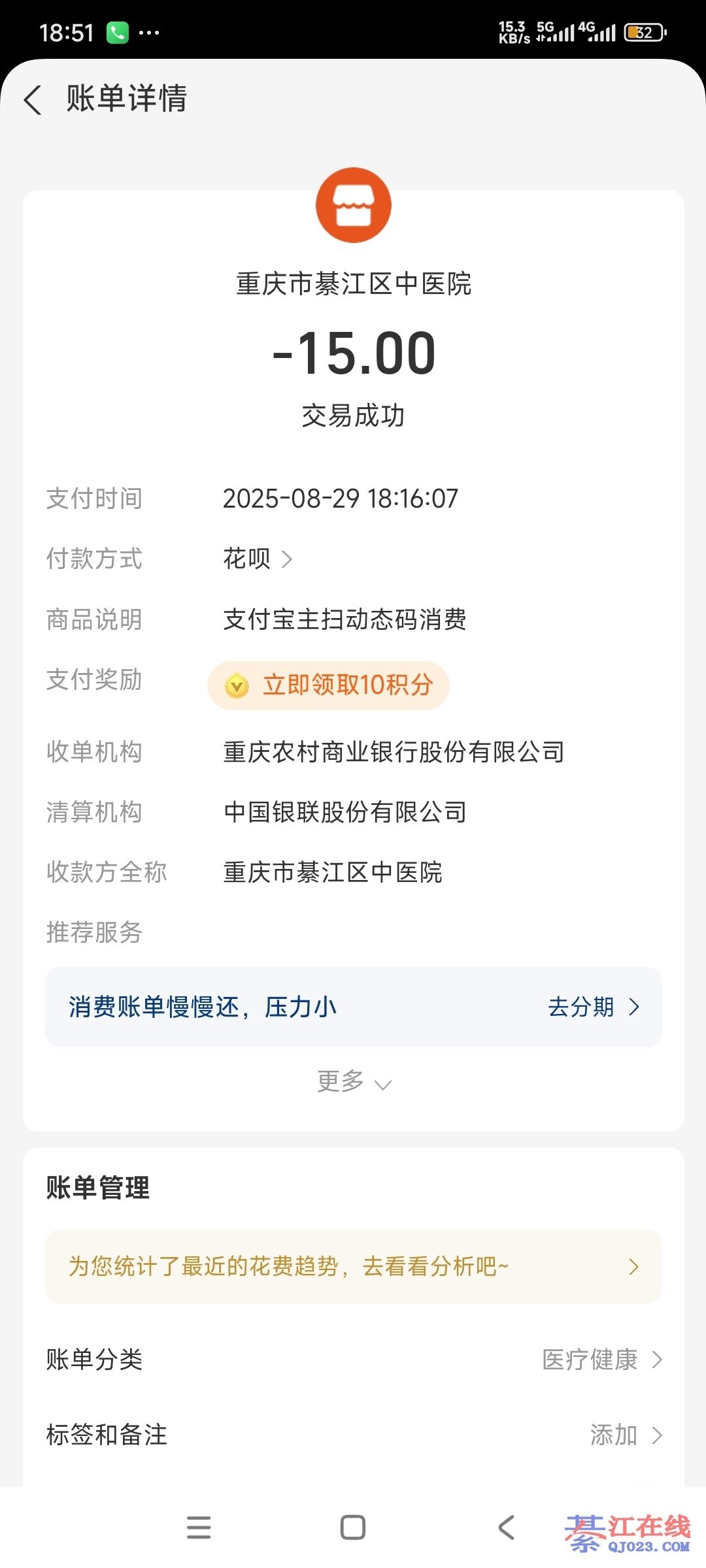This screenshot has width=706, height=1568.
Task: Change the 账单分类 category
Action: tap(601, 1360)
